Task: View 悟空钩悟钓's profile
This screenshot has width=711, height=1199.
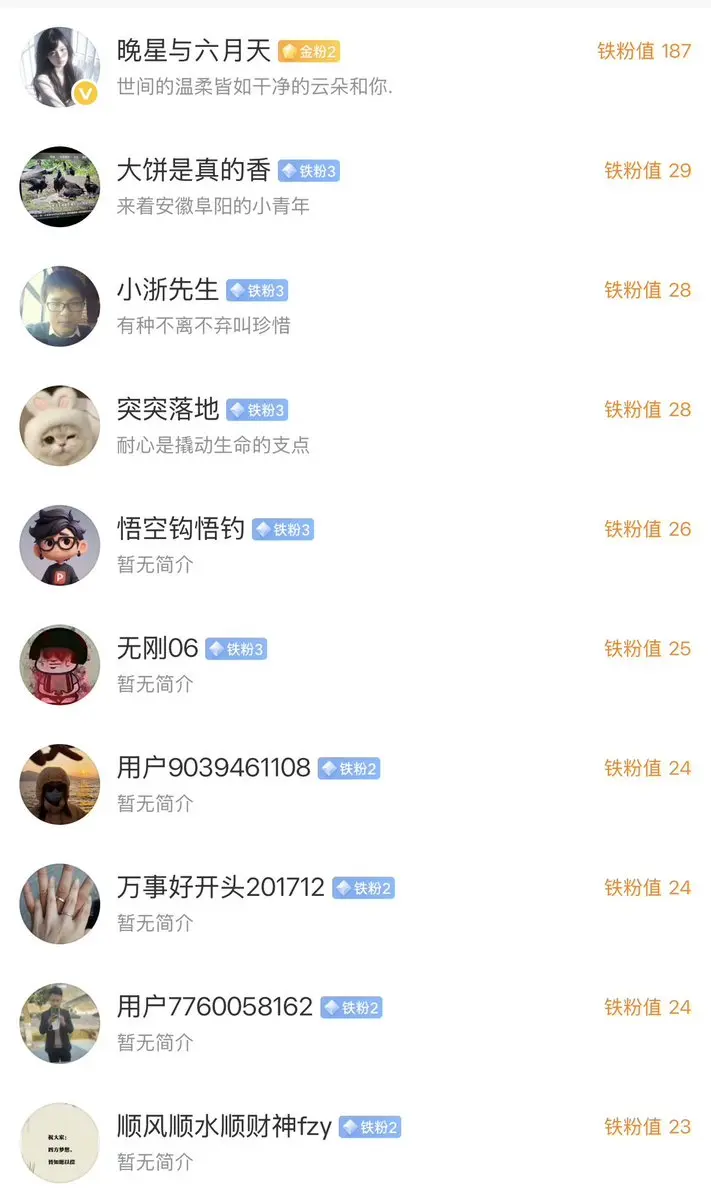Action: coord(356,545)
